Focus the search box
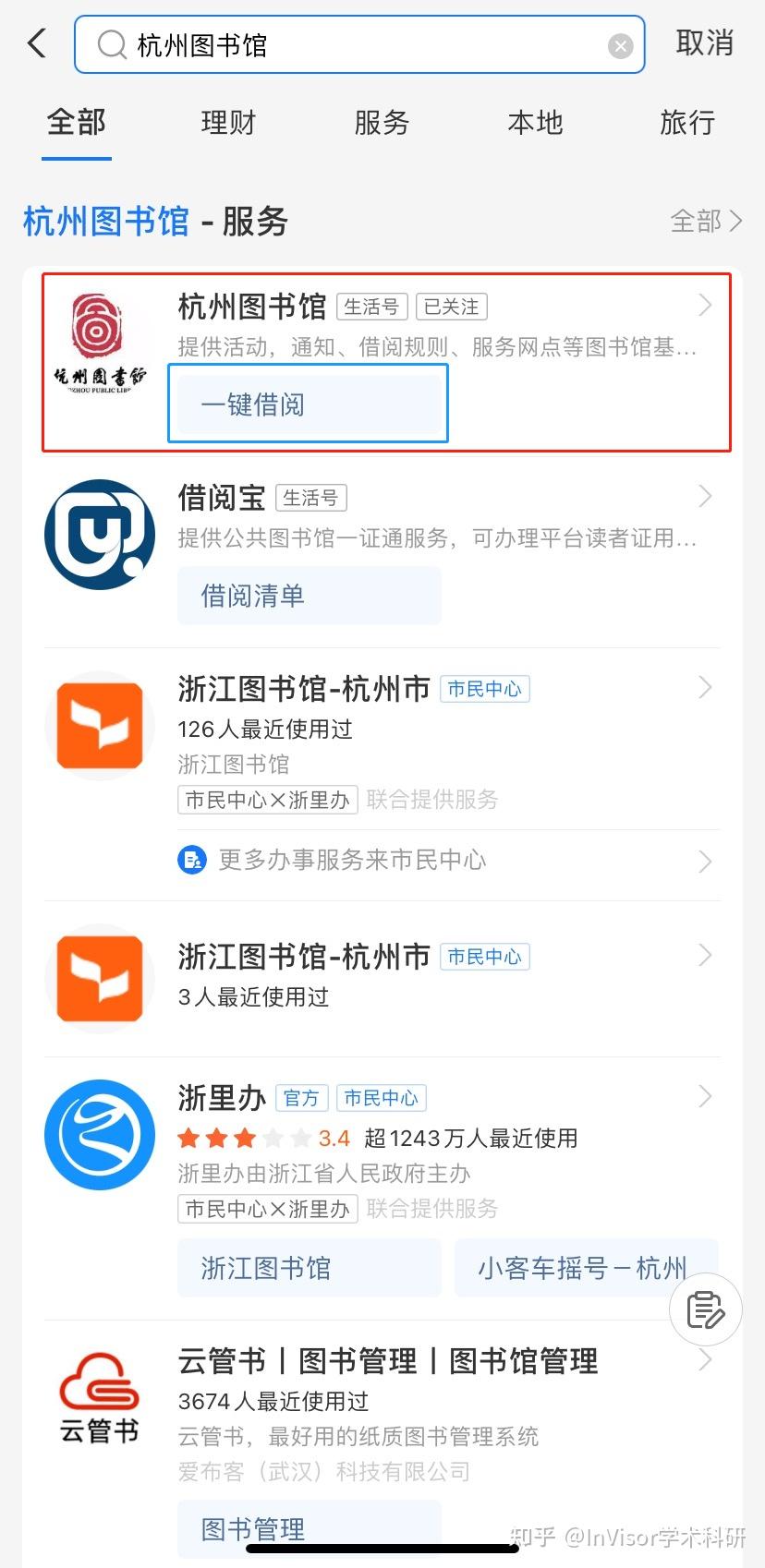Image resolution: width=765 pixels, height=1568 pixels. [359, 44]
